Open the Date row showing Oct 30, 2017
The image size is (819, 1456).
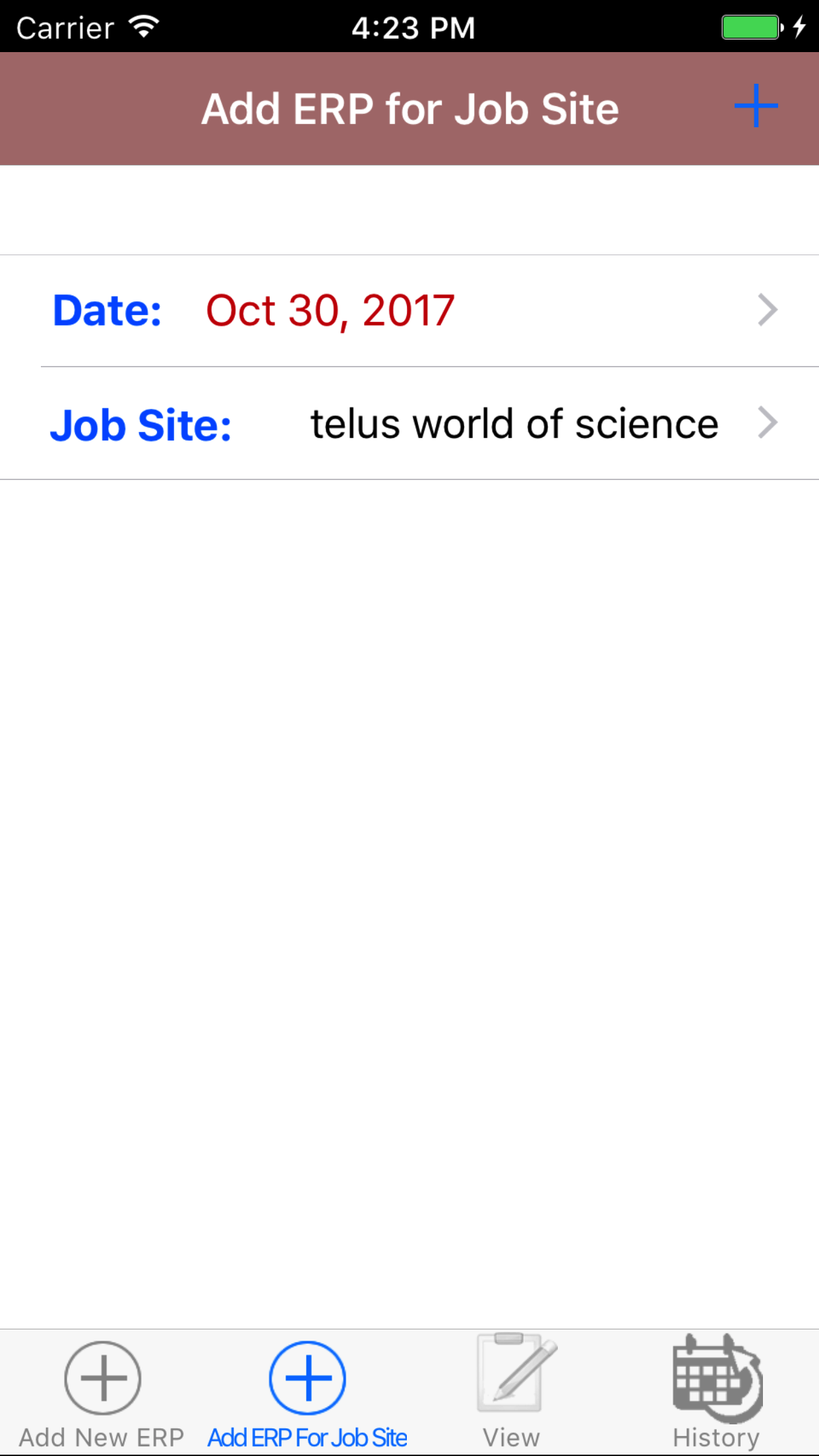409,311
